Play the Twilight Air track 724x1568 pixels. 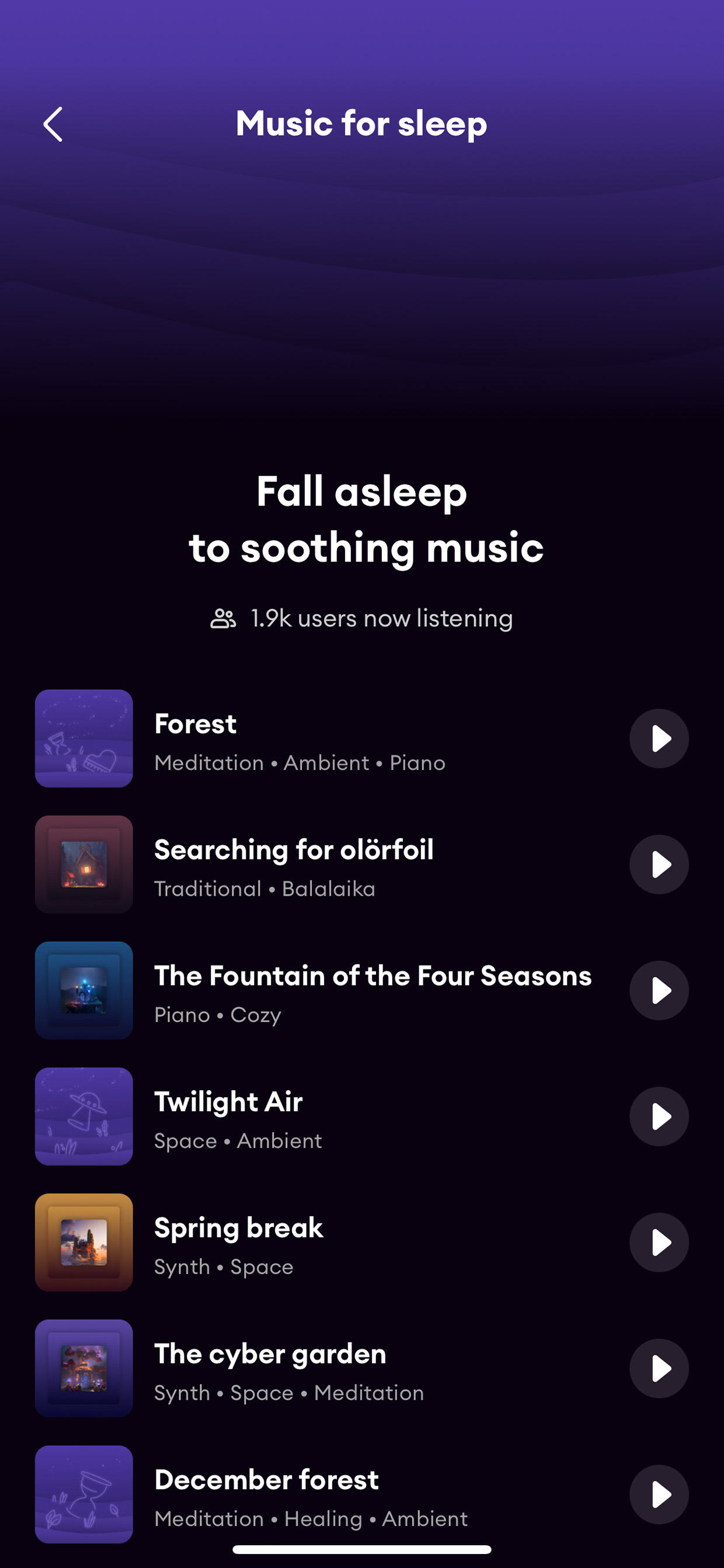tap(658, 1116)
